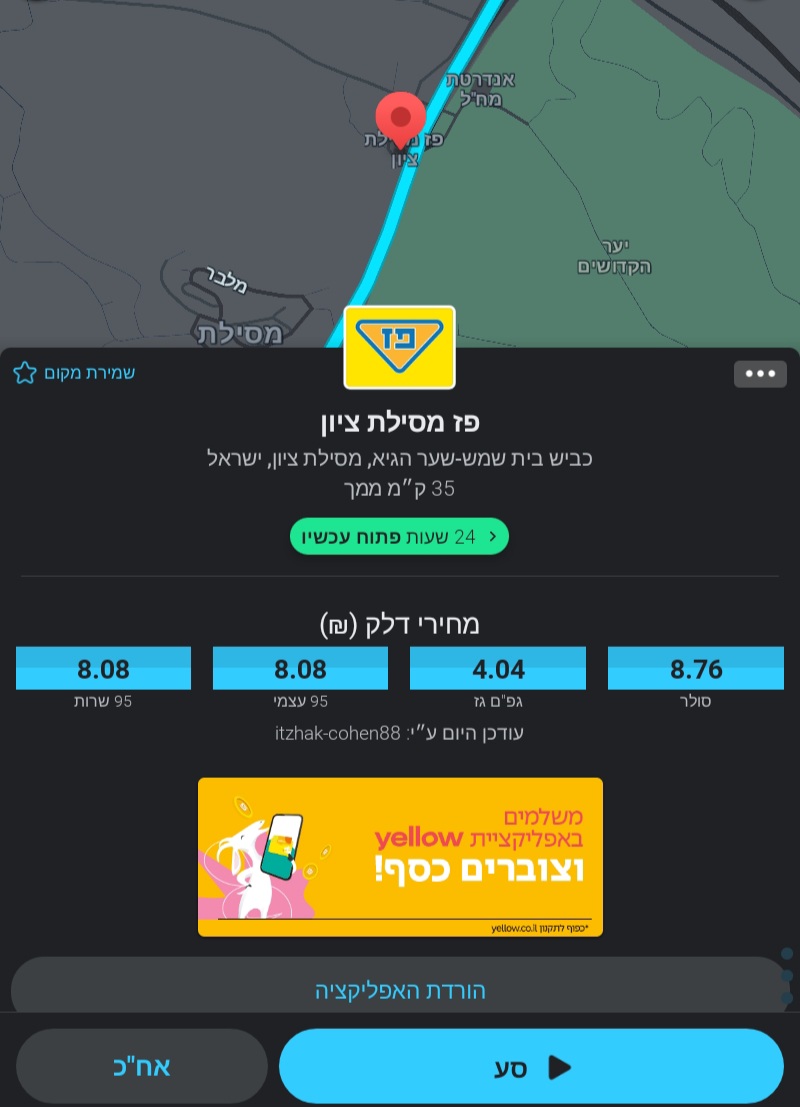Viewport: 800px width, 1107px height.
Task: Expand the 24 hours open now chip
Action: point(399,536)
